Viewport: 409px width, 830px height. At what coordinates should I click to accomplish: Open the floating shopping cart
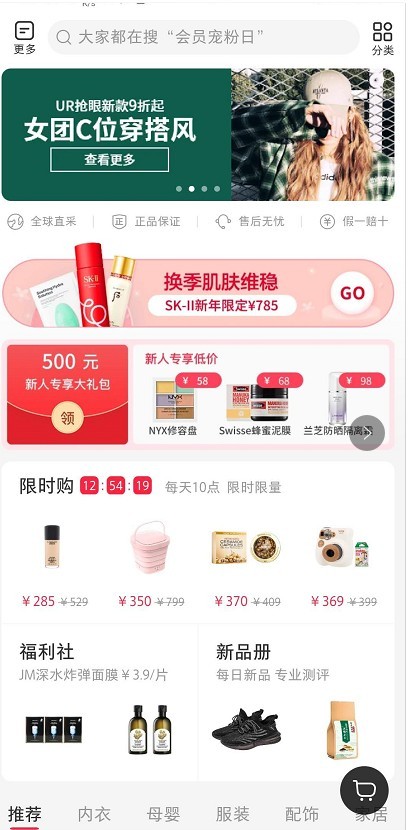pos(365,790)
